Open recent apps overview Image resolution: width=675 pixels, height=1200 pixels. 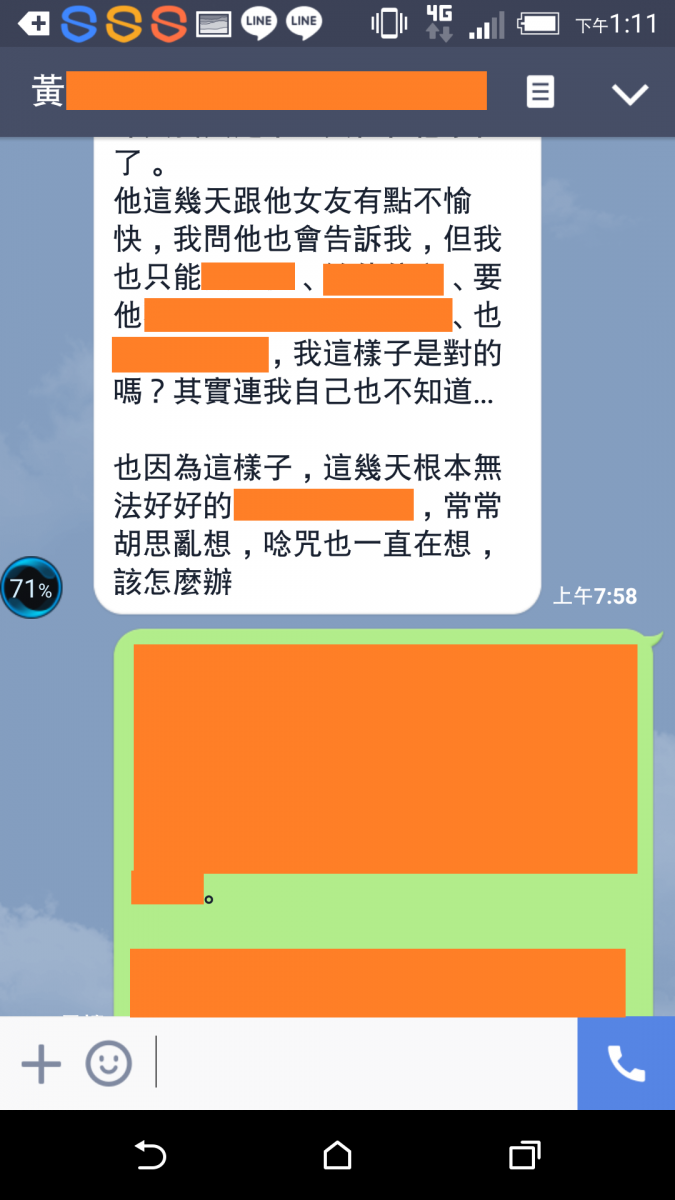pyautogui.click(x=524, y=1156)
